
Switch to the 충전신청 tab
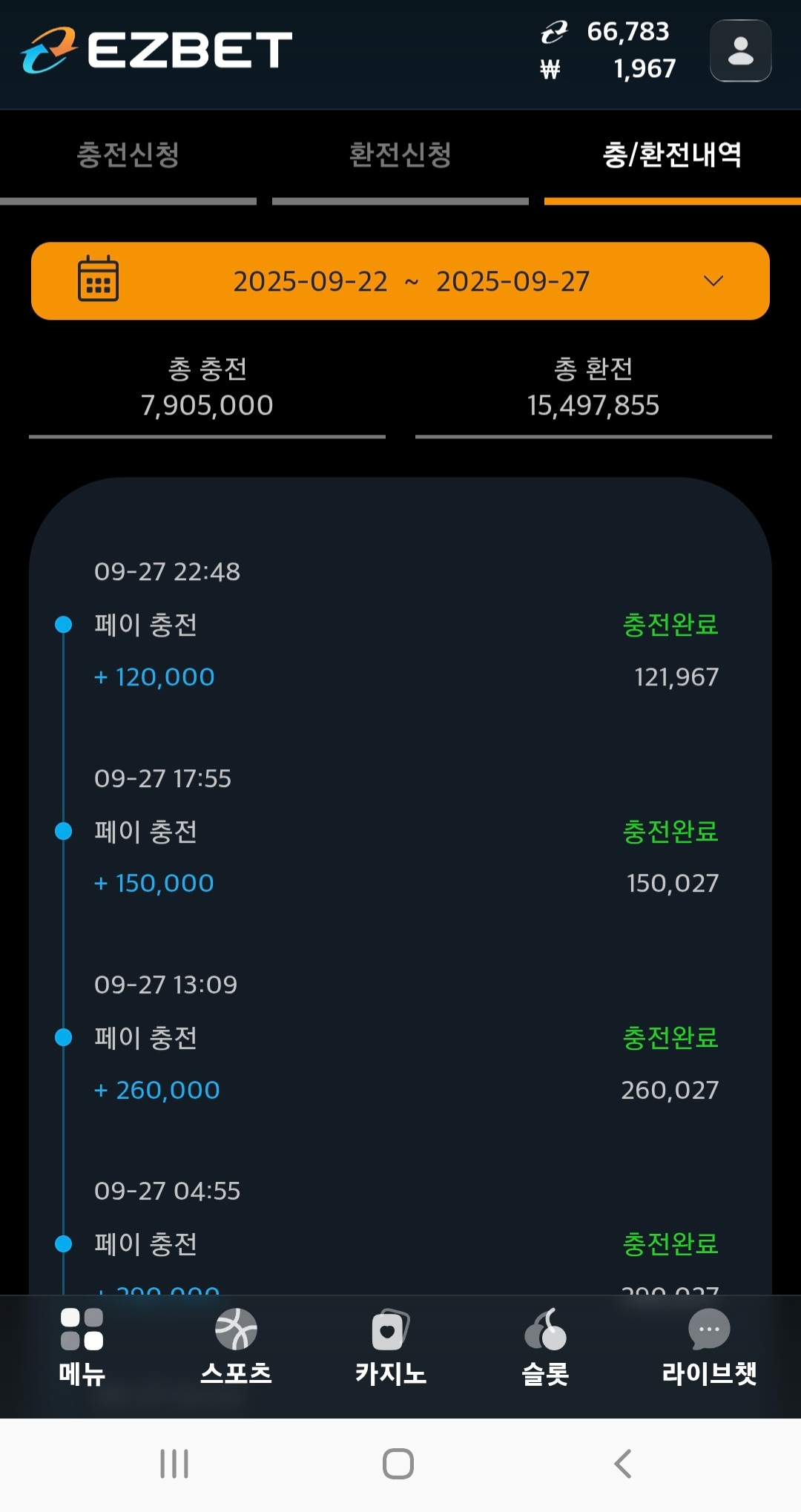pos(128,155)
